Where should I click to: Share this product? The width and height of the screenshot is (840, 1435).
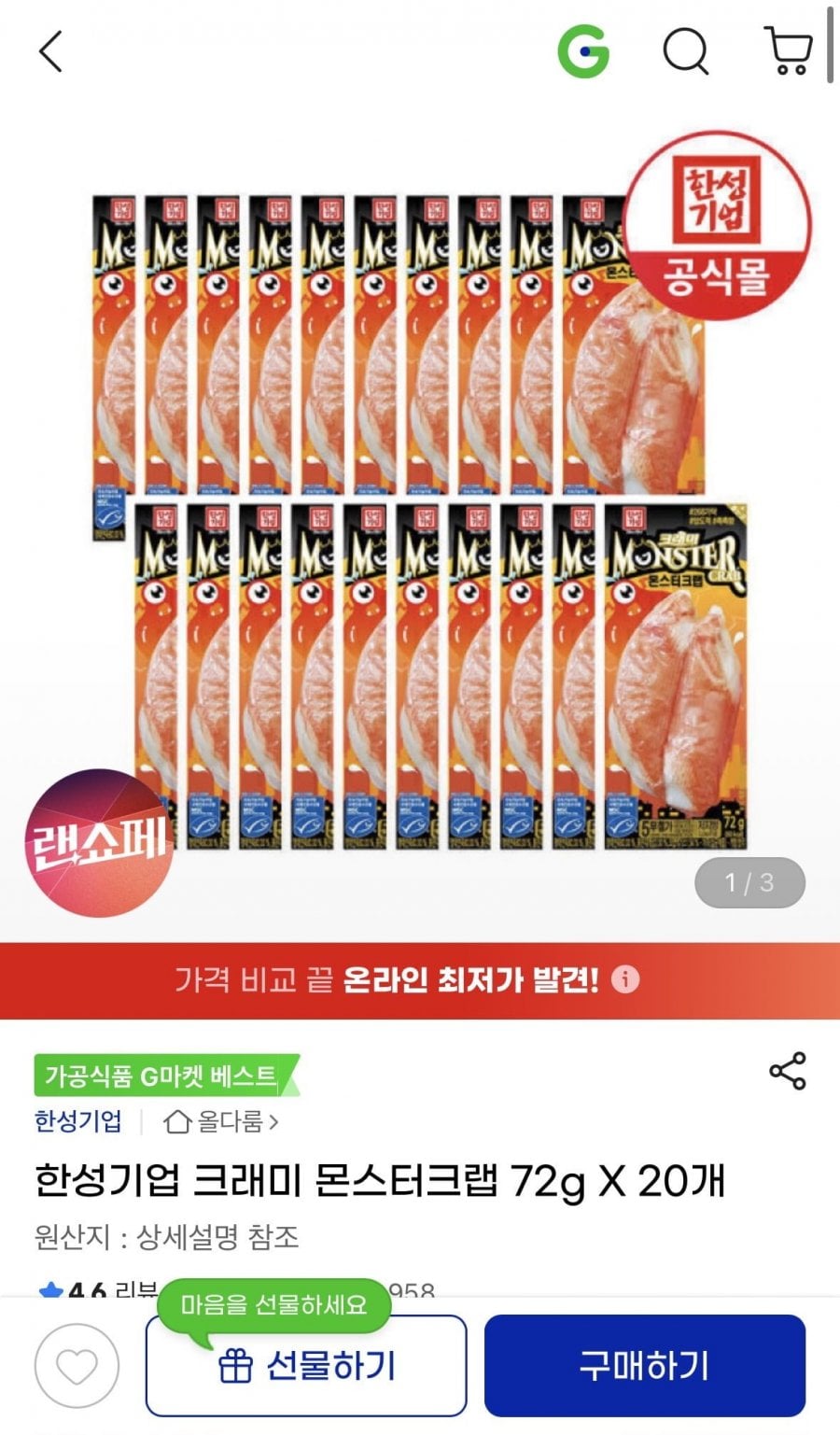click(788, 1072)
